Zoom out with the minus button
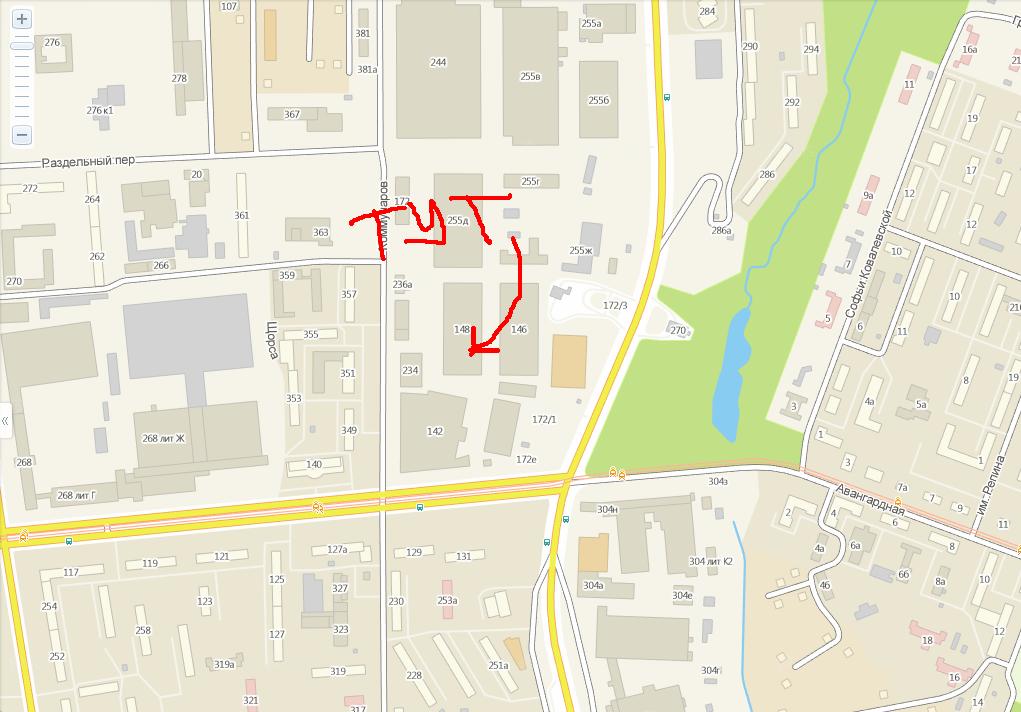Screen dimensions: 1021x712 (x=22, y=134)
